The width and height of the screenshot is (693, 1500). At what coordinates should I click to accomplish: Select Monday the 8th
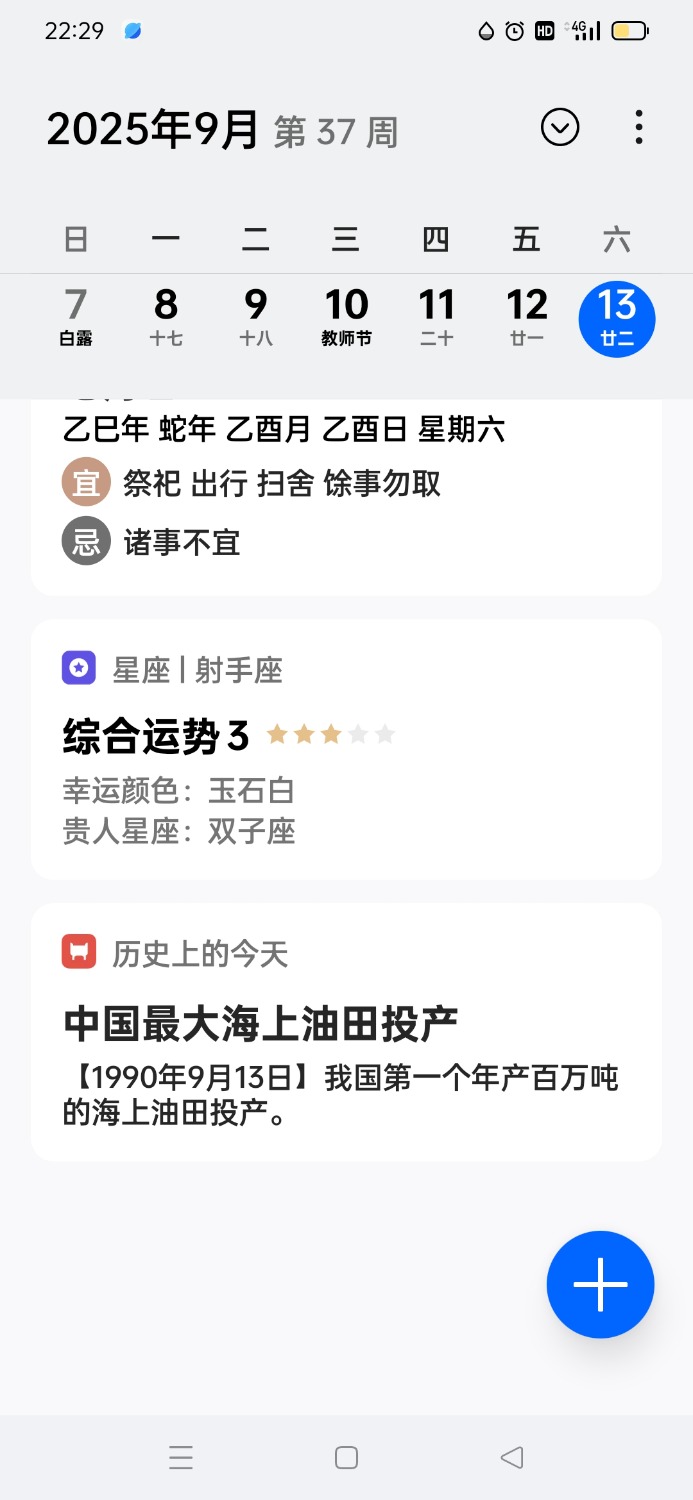pyautogui.click(x=166, y=317)
